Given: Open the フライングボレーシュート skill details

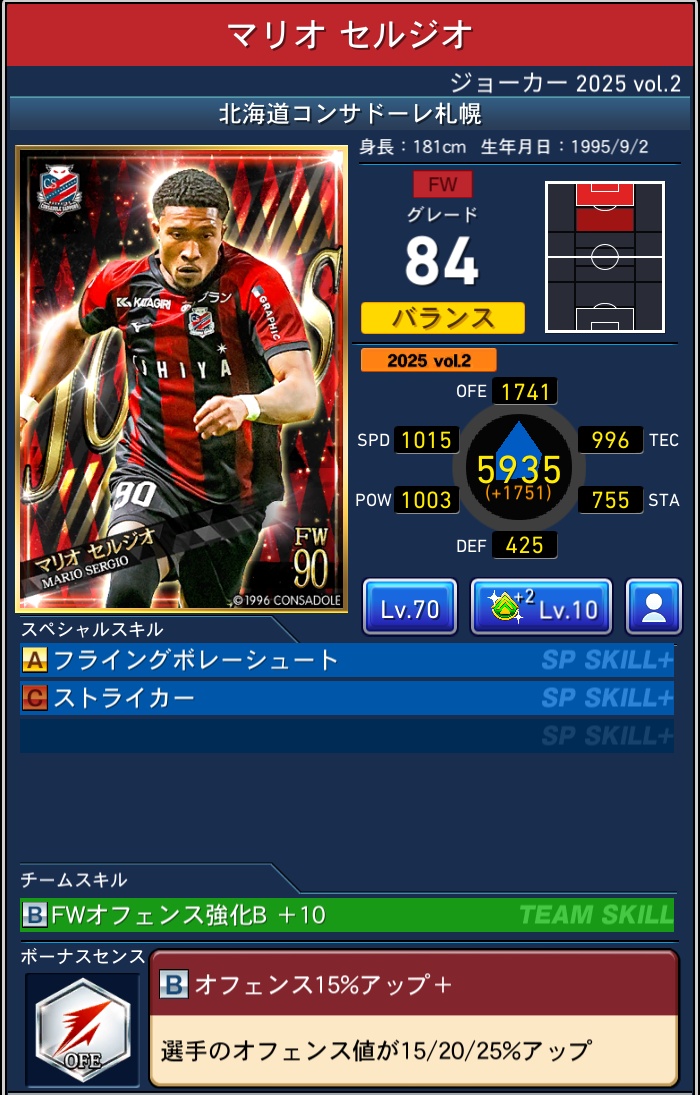Looking at the screenshot, I should pos(346,660).
